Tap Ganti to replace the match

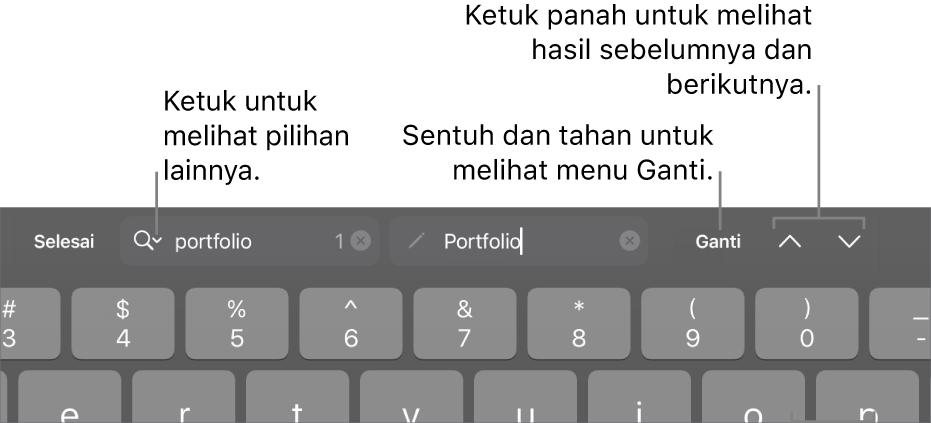[718, 241]
